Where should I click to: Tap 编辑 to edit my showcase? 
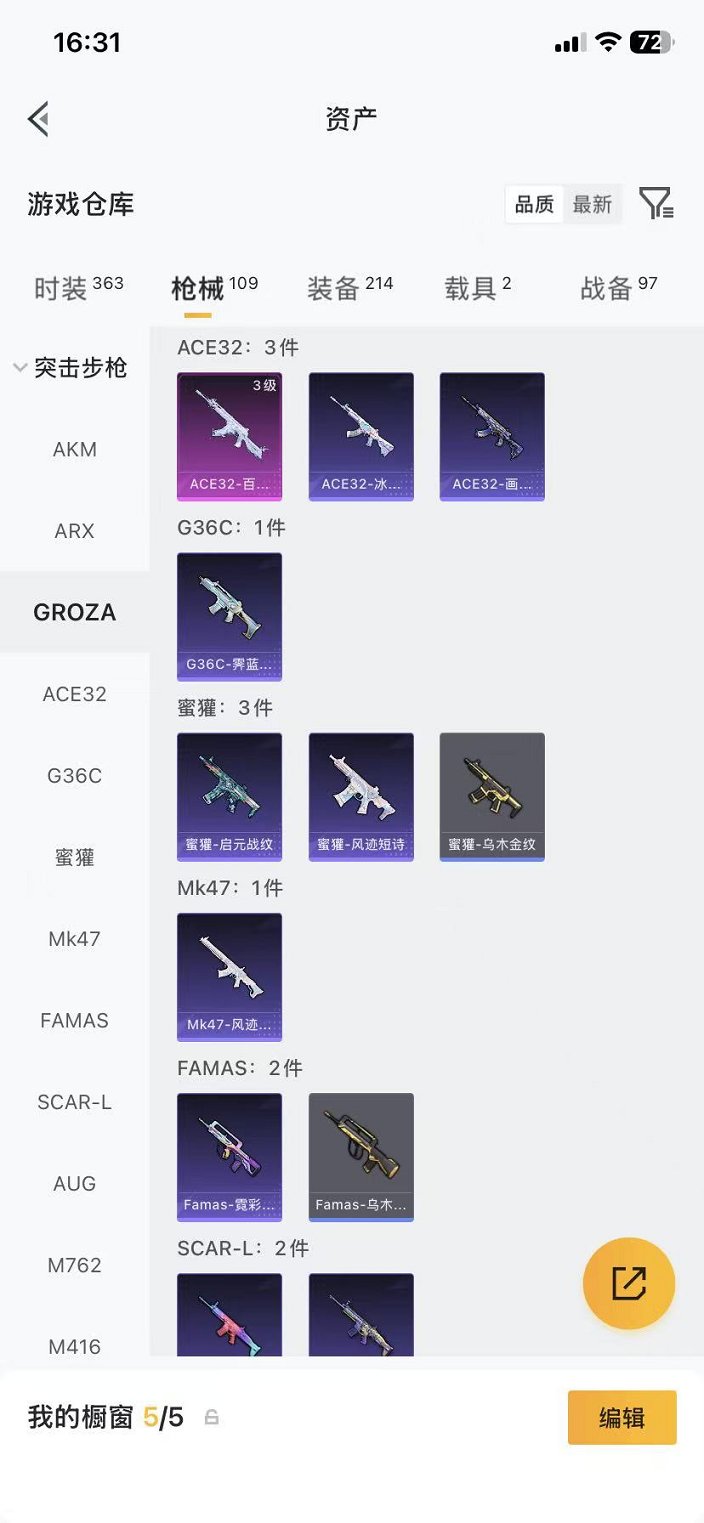[x=622, y=1417]
